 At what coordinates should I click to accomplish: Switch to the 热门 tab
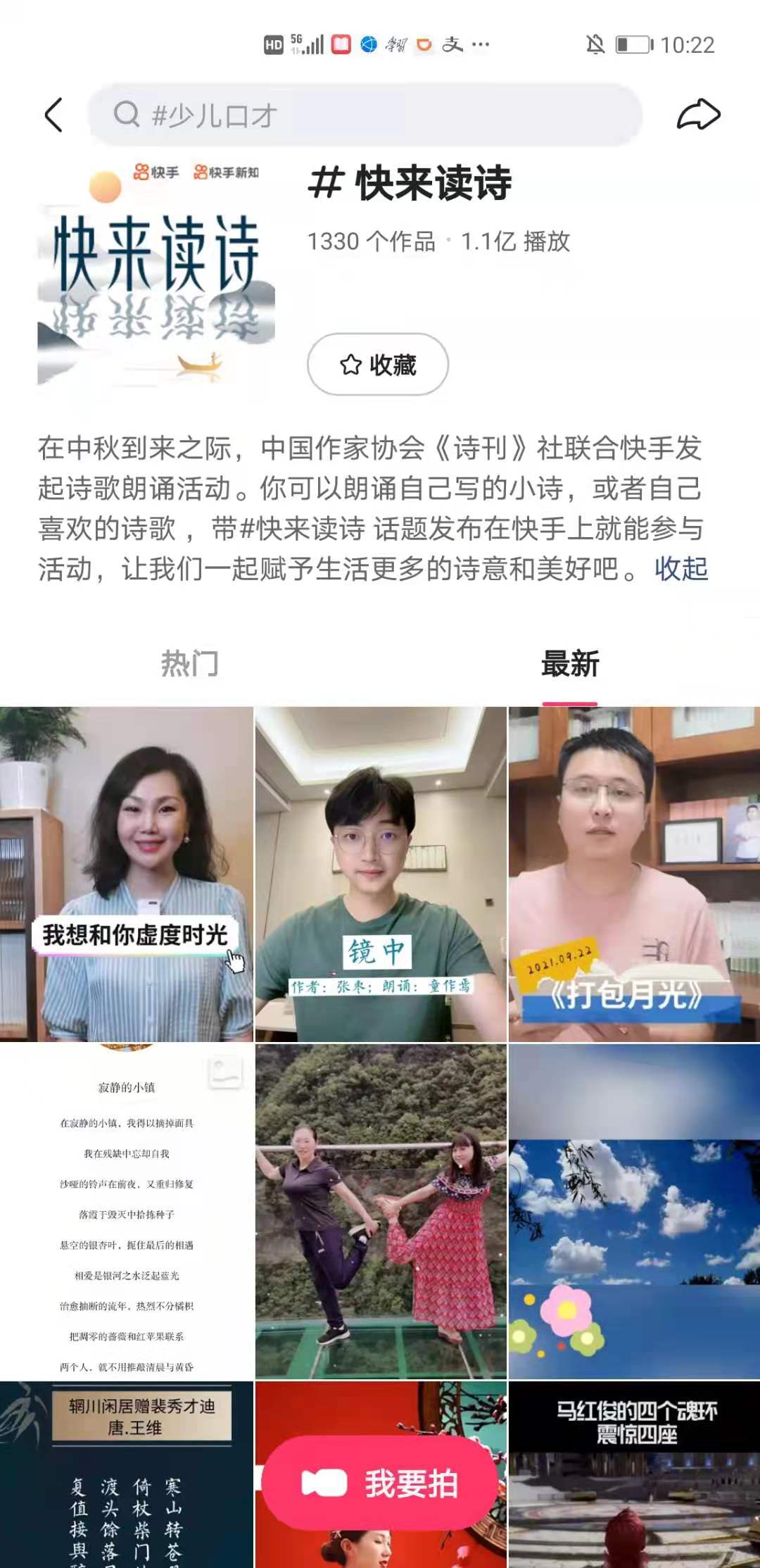click(x=189, y=663)
